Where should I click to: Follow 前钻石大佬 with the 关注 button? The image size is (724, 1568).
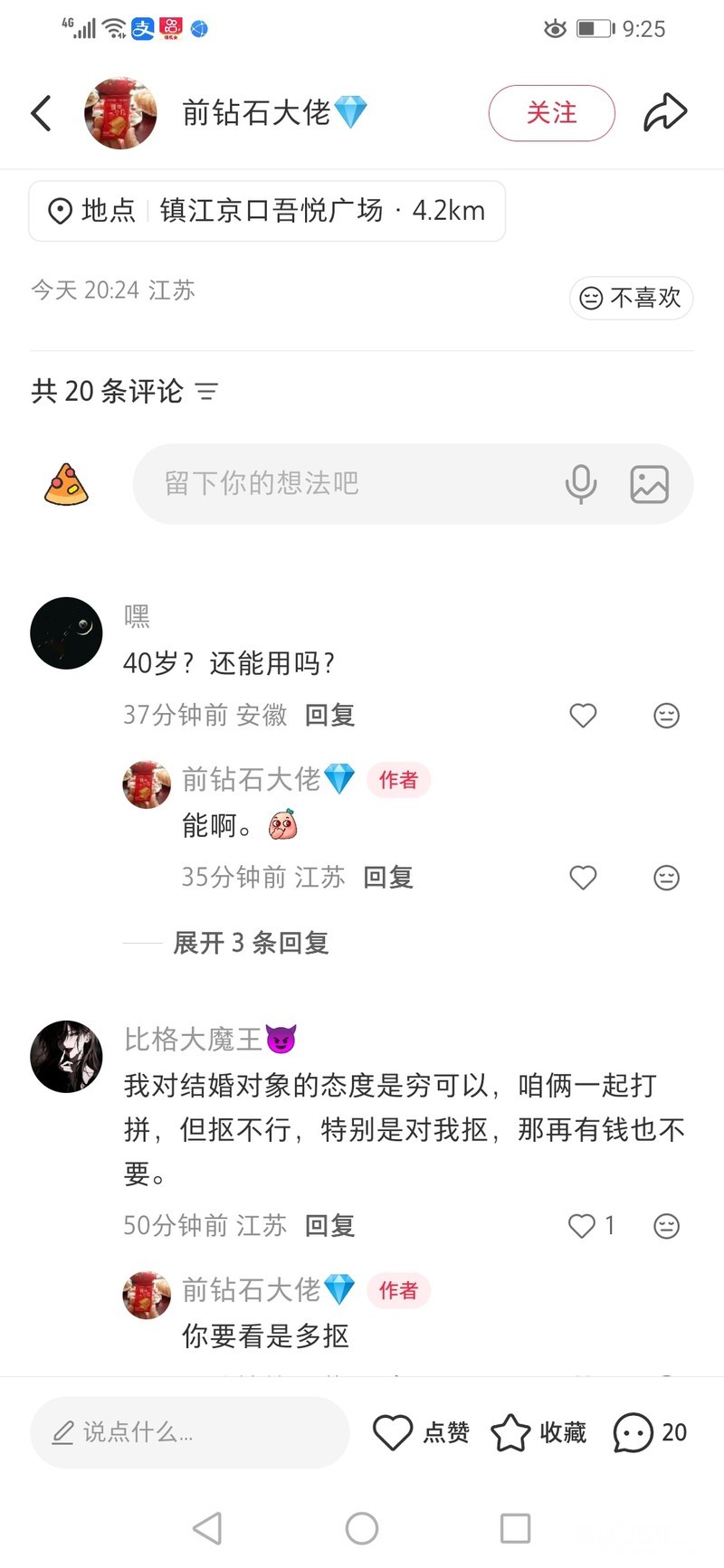pos(551,113)
